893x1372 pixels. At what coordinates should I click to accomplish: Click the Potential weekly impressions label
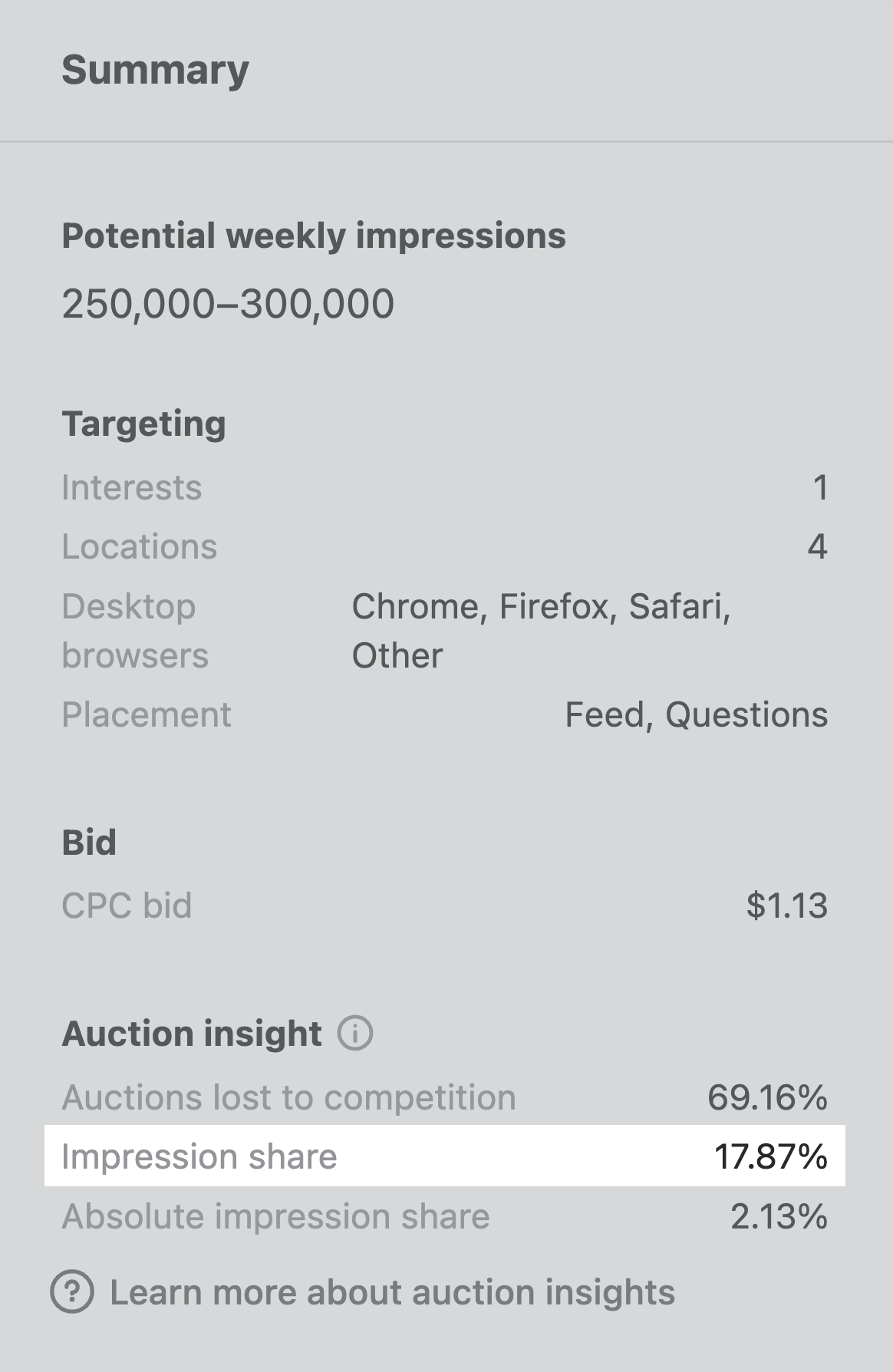315,236
